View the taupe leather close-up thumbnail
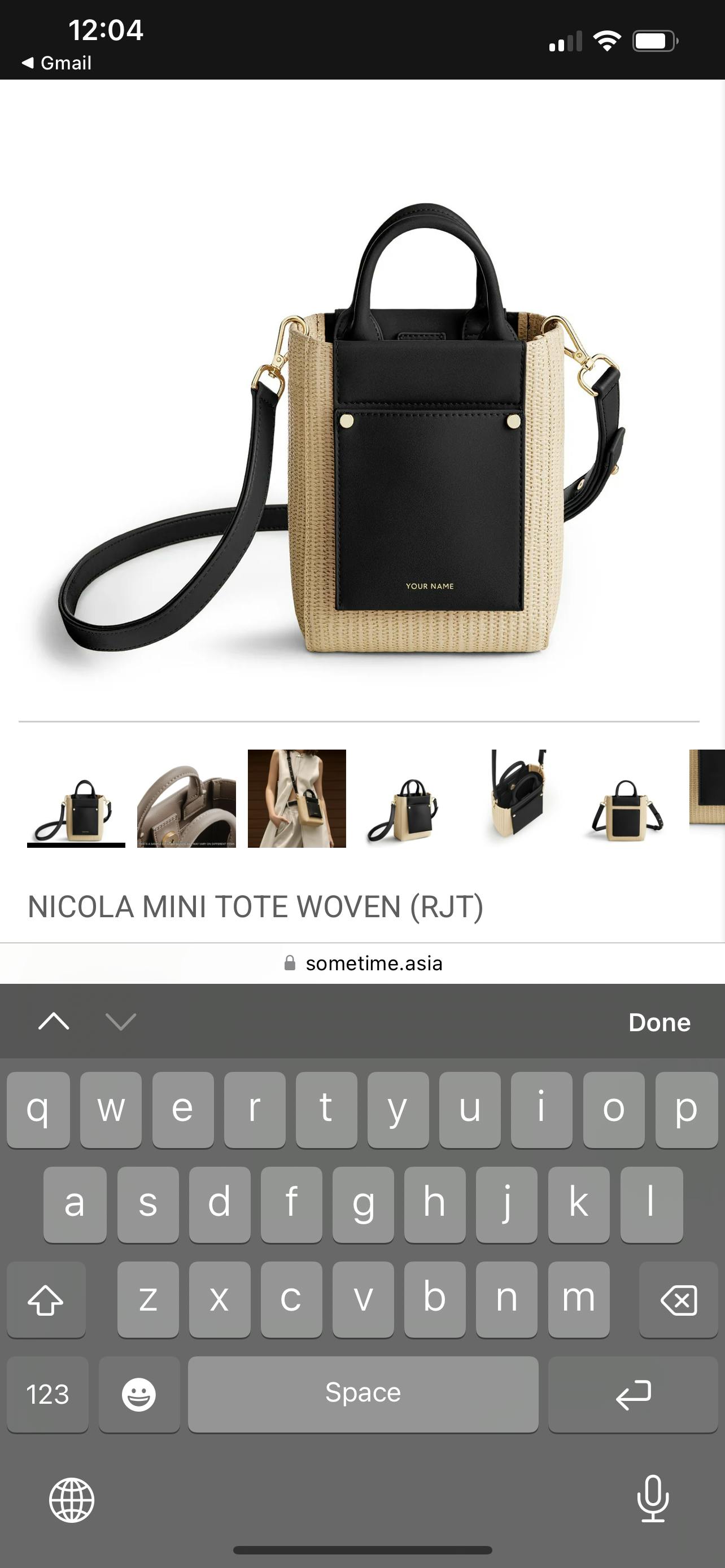 click(186, 798)
